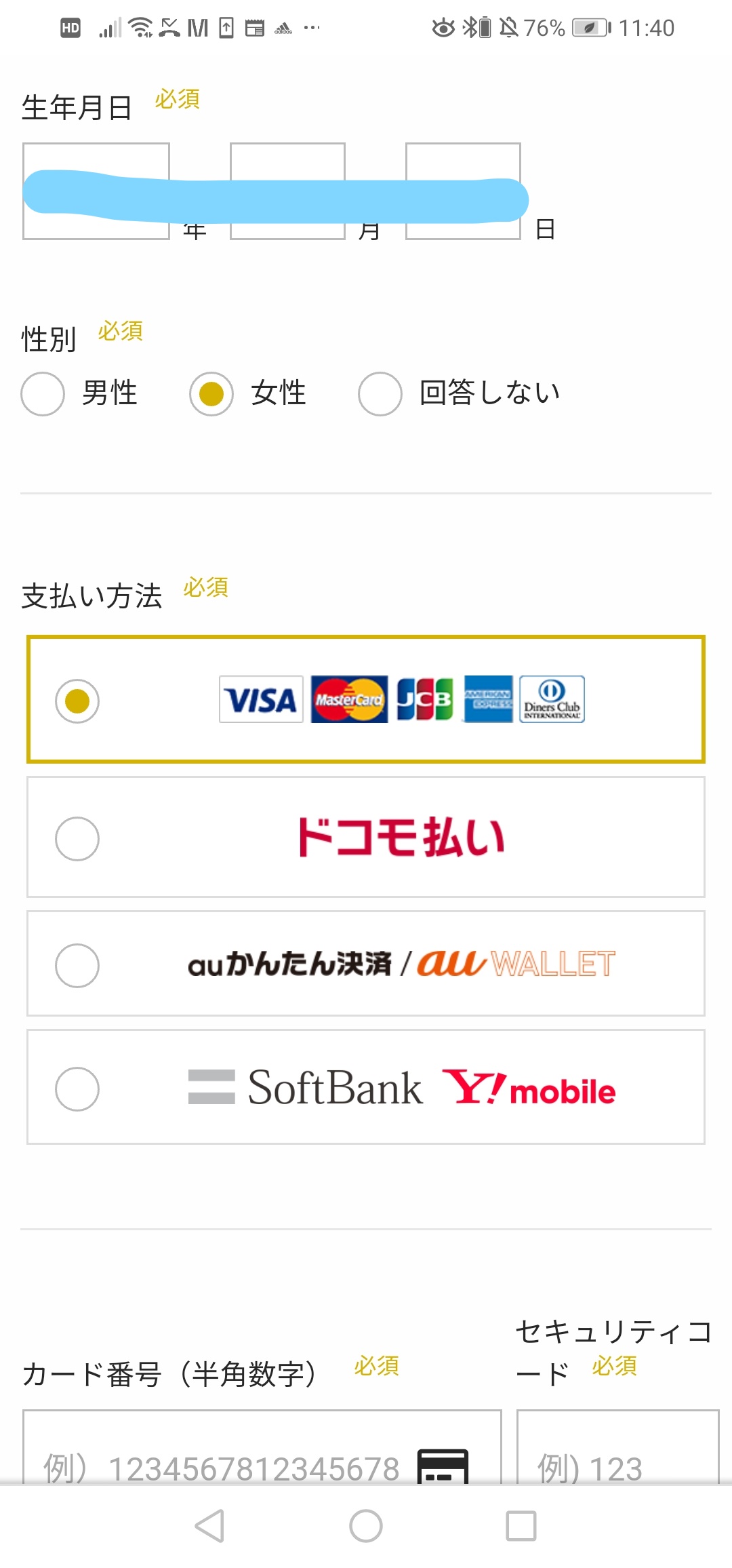This screenshot has width=732, height=1568.
Task: Tap the birth year input field
Action: (x=96, y=191)
